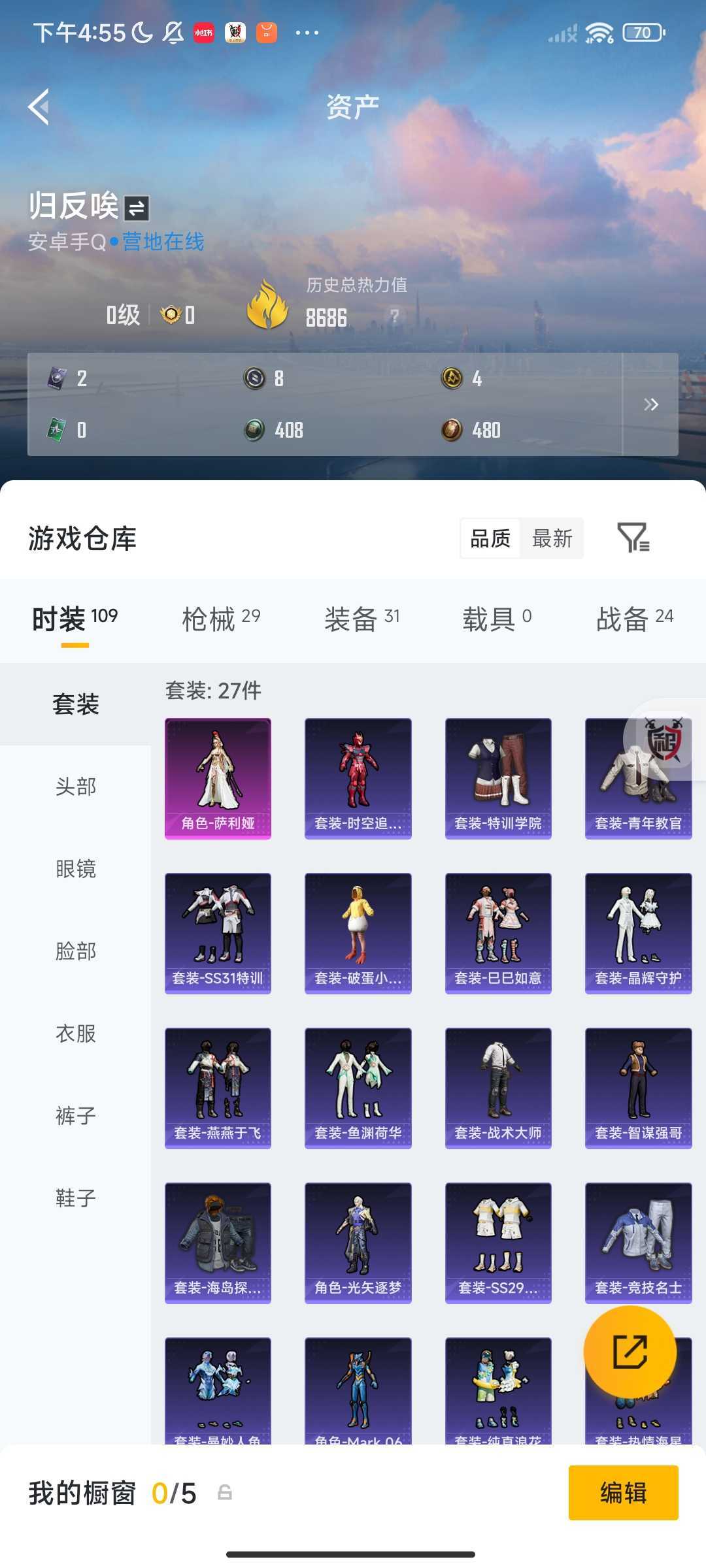Expand the currency panel with the double arrow
The image size is (706, 1568).
(651, 405)
